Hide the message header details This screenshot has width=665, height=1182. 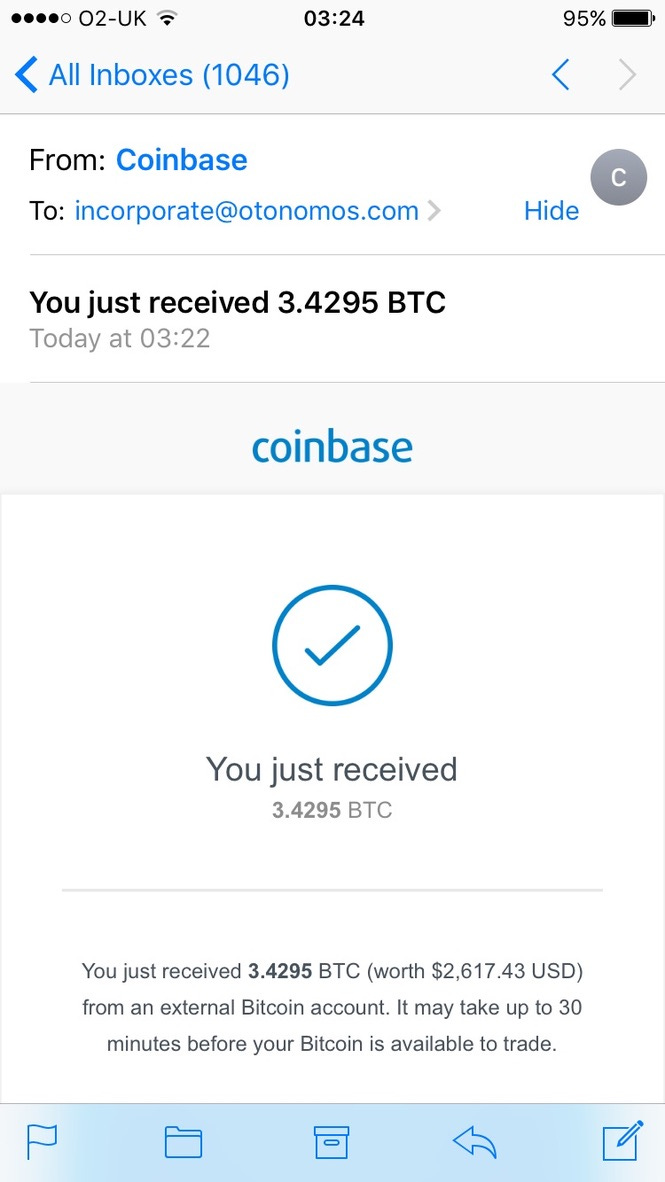coord(551,211)
